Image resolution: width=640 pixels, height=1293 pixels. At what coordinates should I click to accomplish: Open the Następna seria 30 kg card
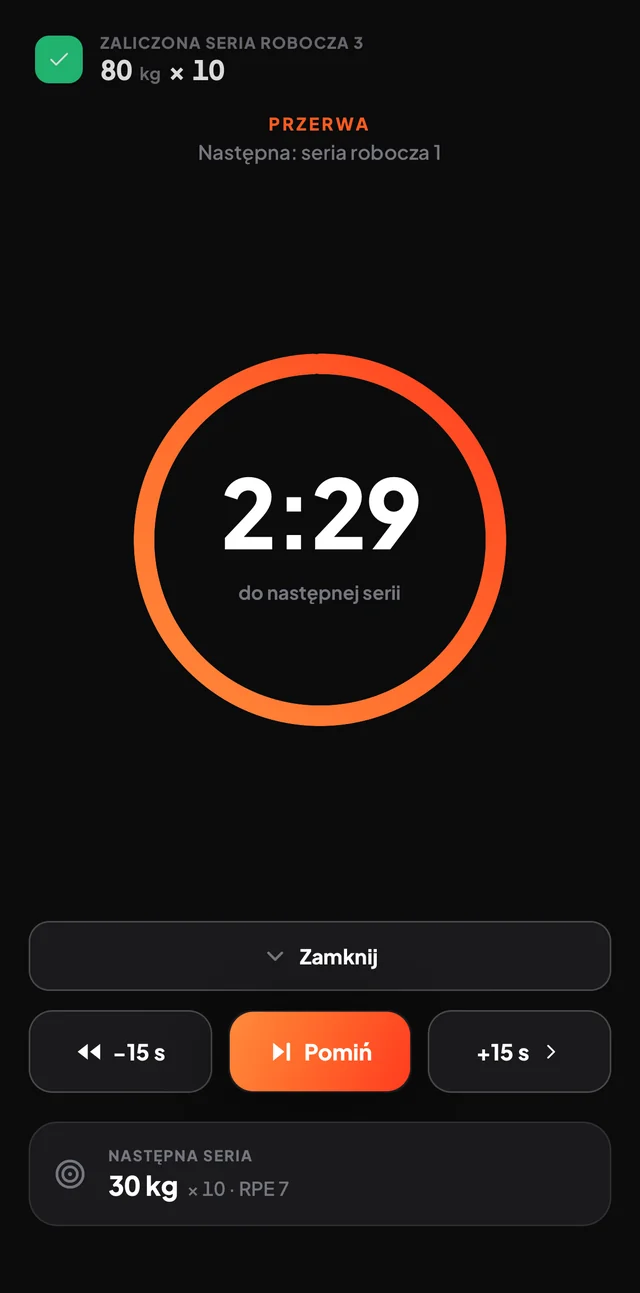pyautogui.click(x=320, y=1174)
